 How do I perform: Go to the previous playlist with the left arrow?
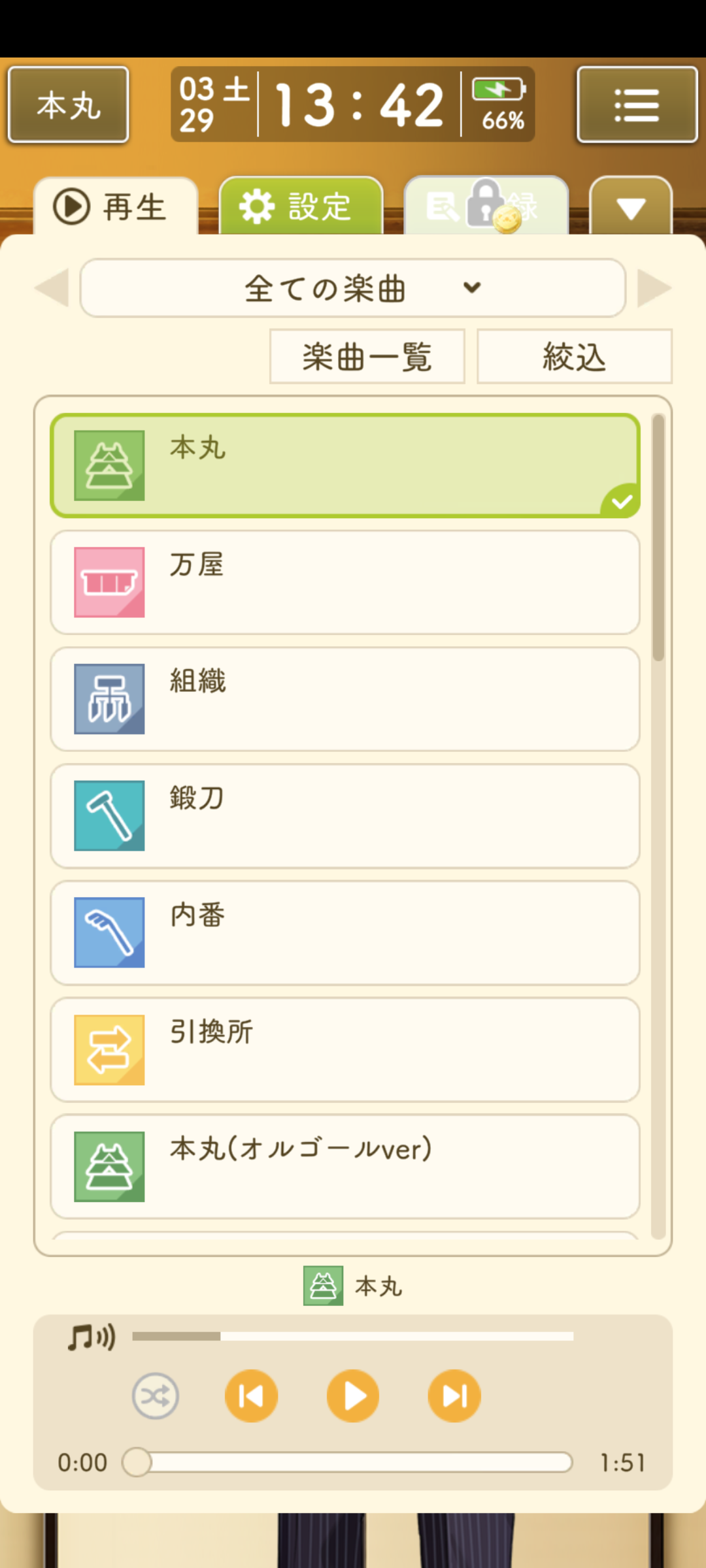coord(52,287)
